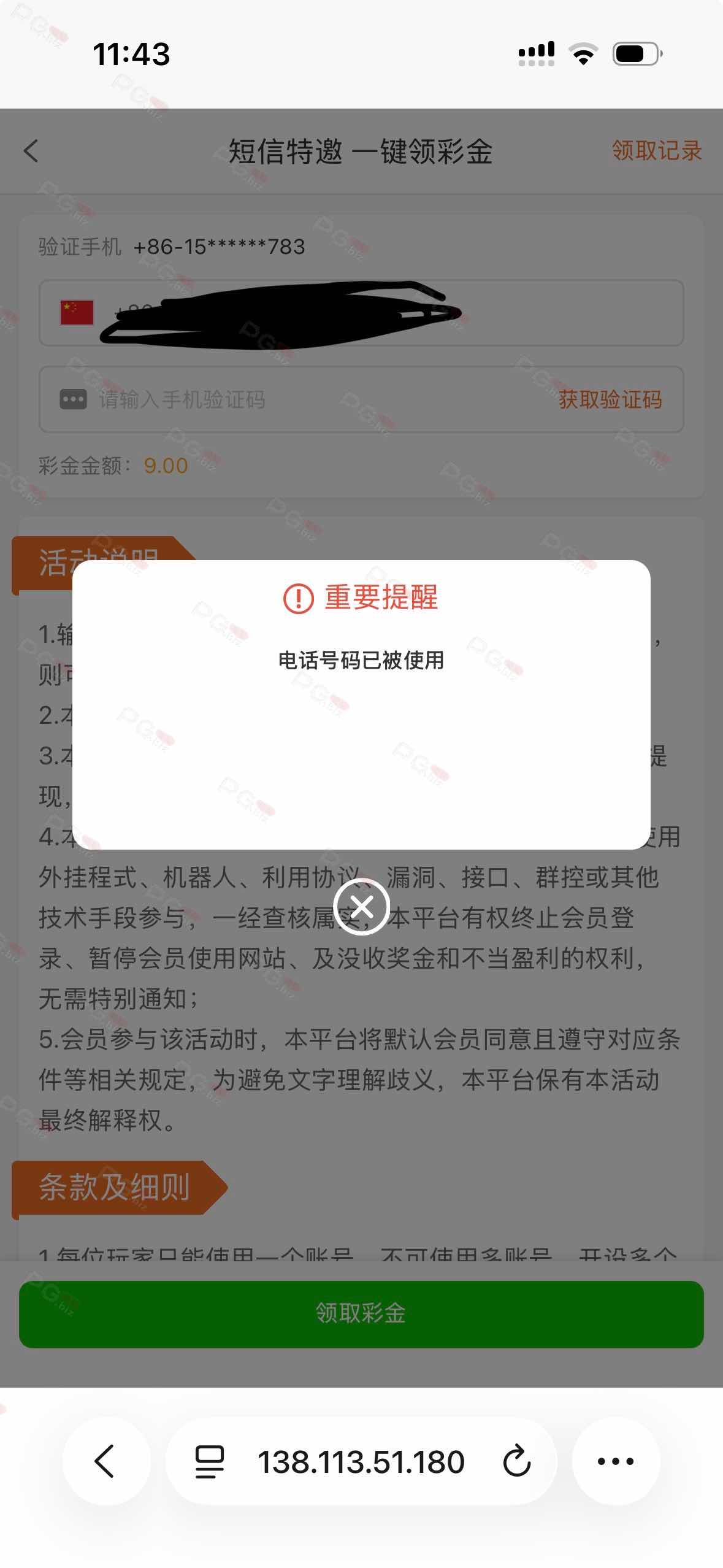
Task: Navigate back using the browser back button
Action: coord(106,1461)
